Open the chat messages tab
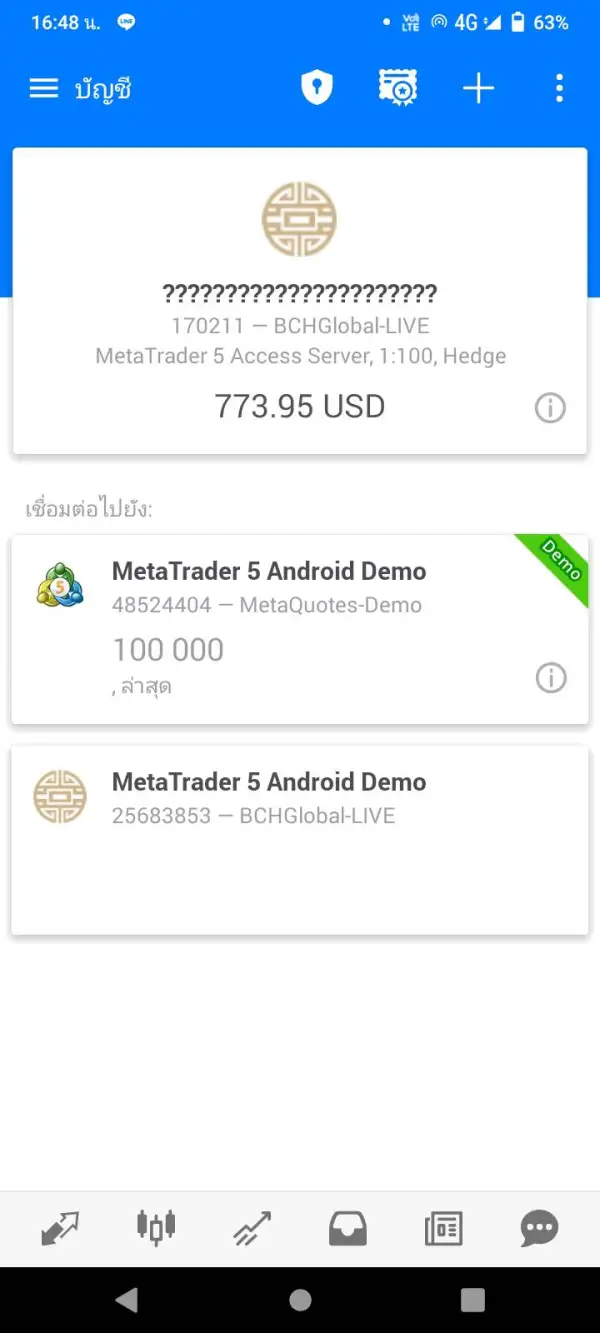This screenshot has width=600, height=1333. tap(540, 1228)
